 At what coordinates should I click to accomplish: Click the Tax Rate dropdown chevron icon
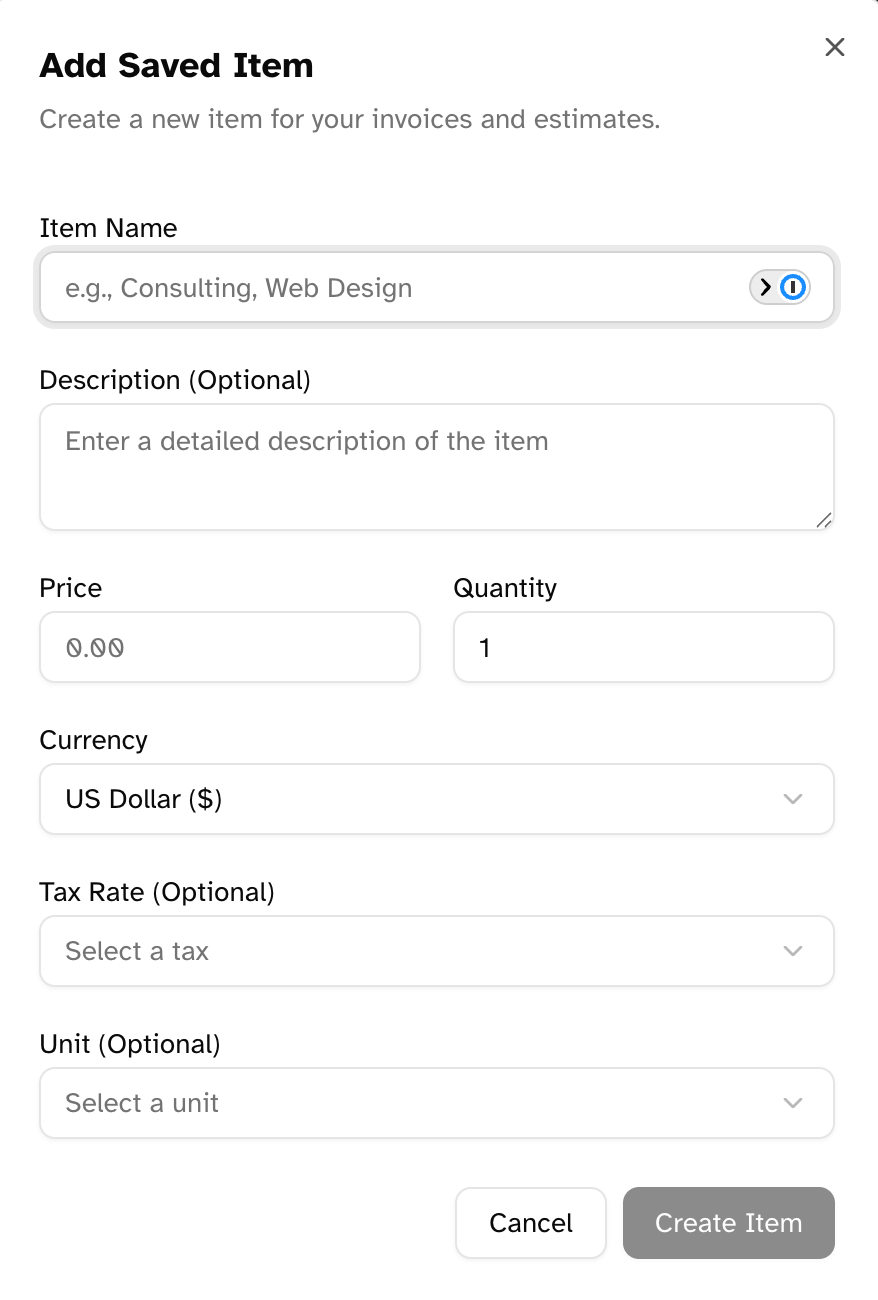click(793, 951)
